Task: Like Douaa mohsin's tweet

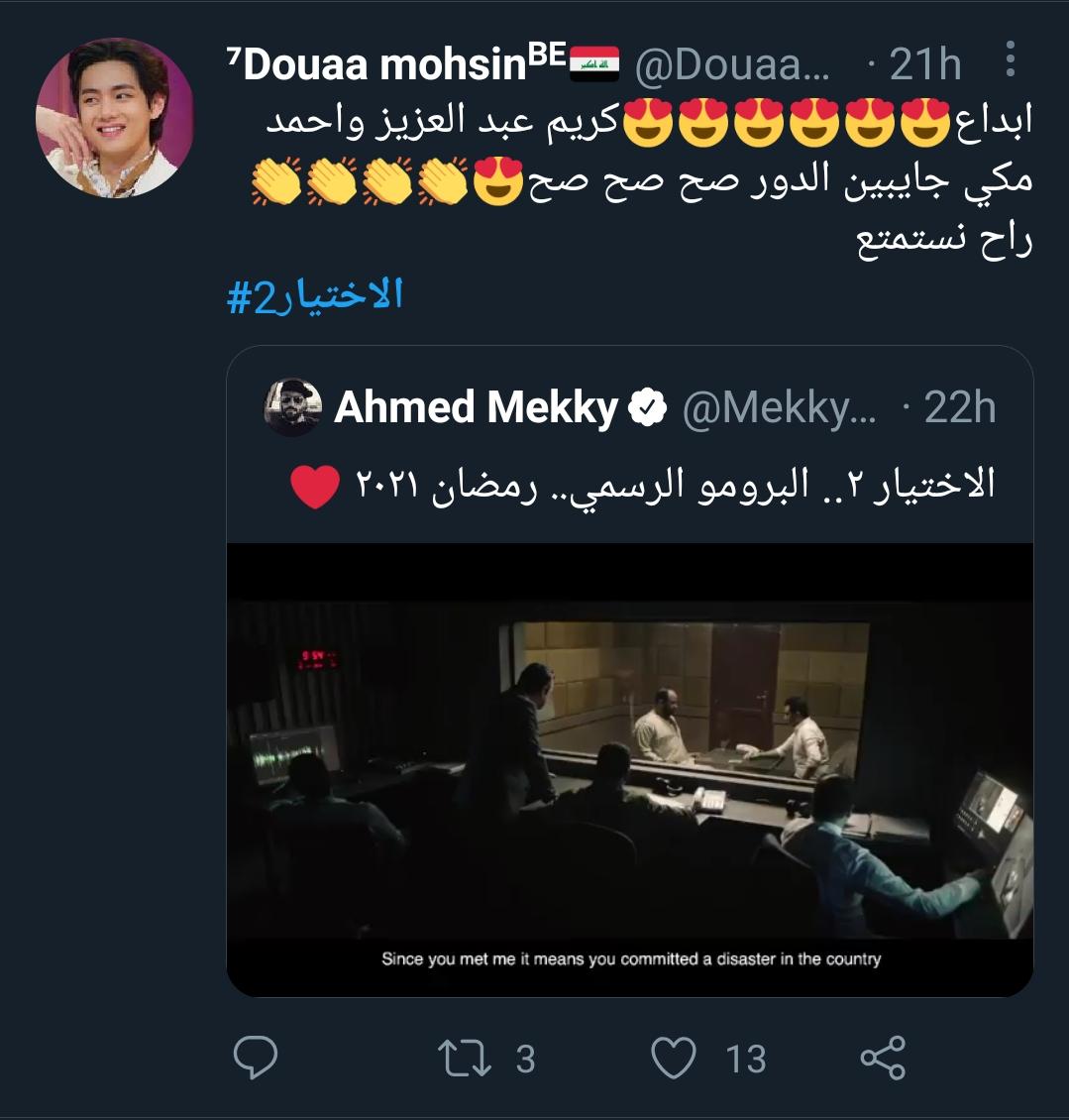Action: point(674,1058)
